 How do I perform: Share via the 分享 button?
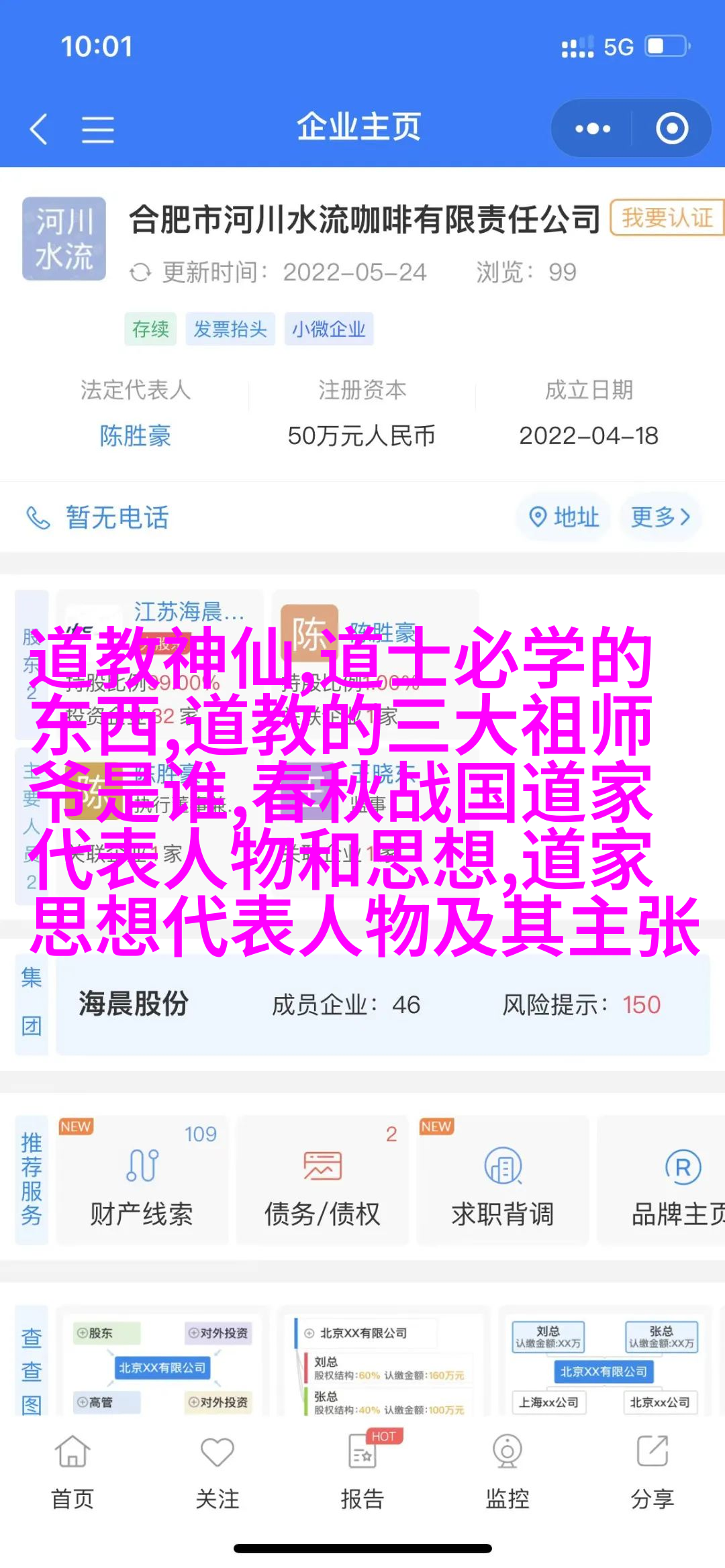click(652, 1471)
